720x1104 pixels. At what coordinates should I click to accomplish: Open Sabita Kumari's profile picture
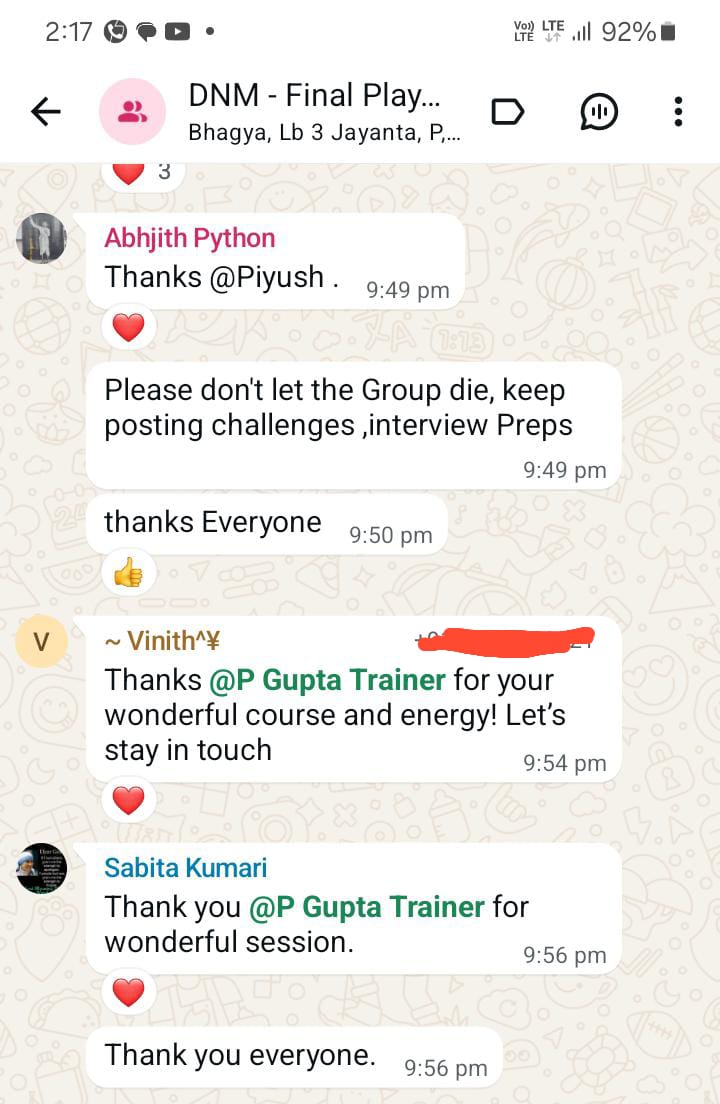pos(42,869)
